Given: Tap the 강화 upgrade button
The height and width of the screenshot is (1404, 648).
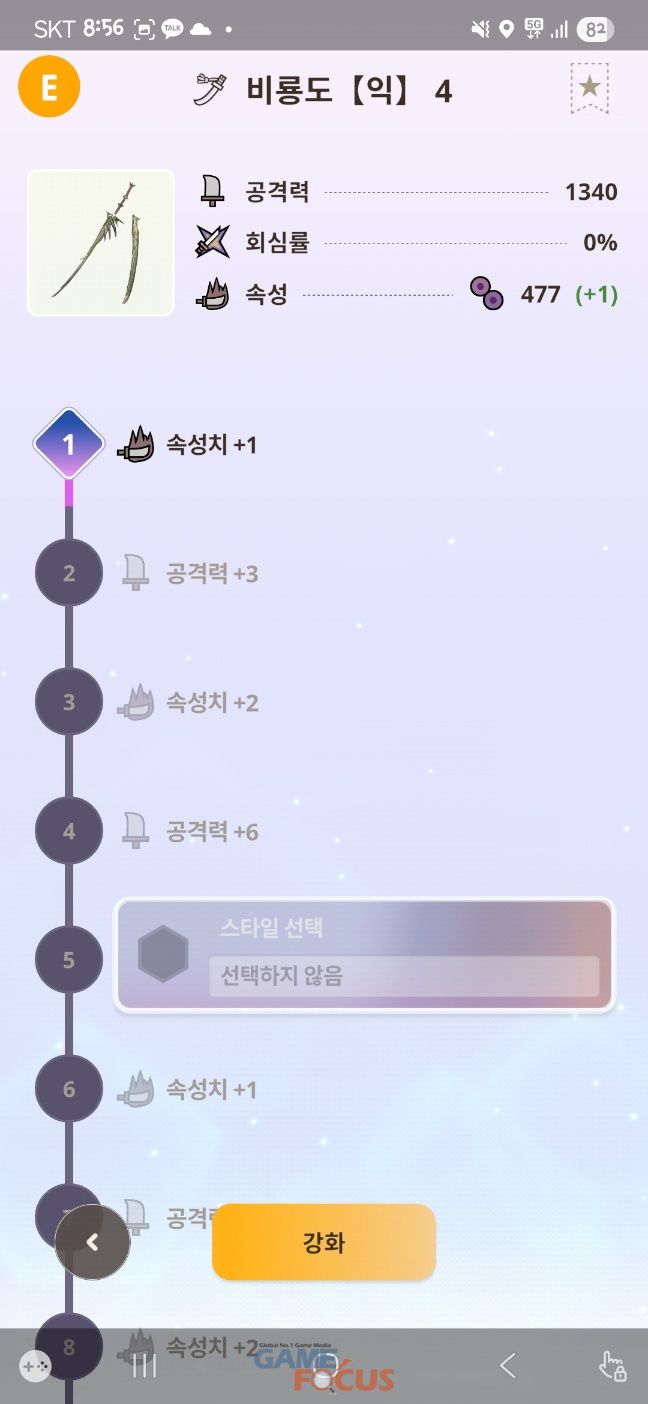Looking at the screenshot, I should click(x=323, y=1242).
